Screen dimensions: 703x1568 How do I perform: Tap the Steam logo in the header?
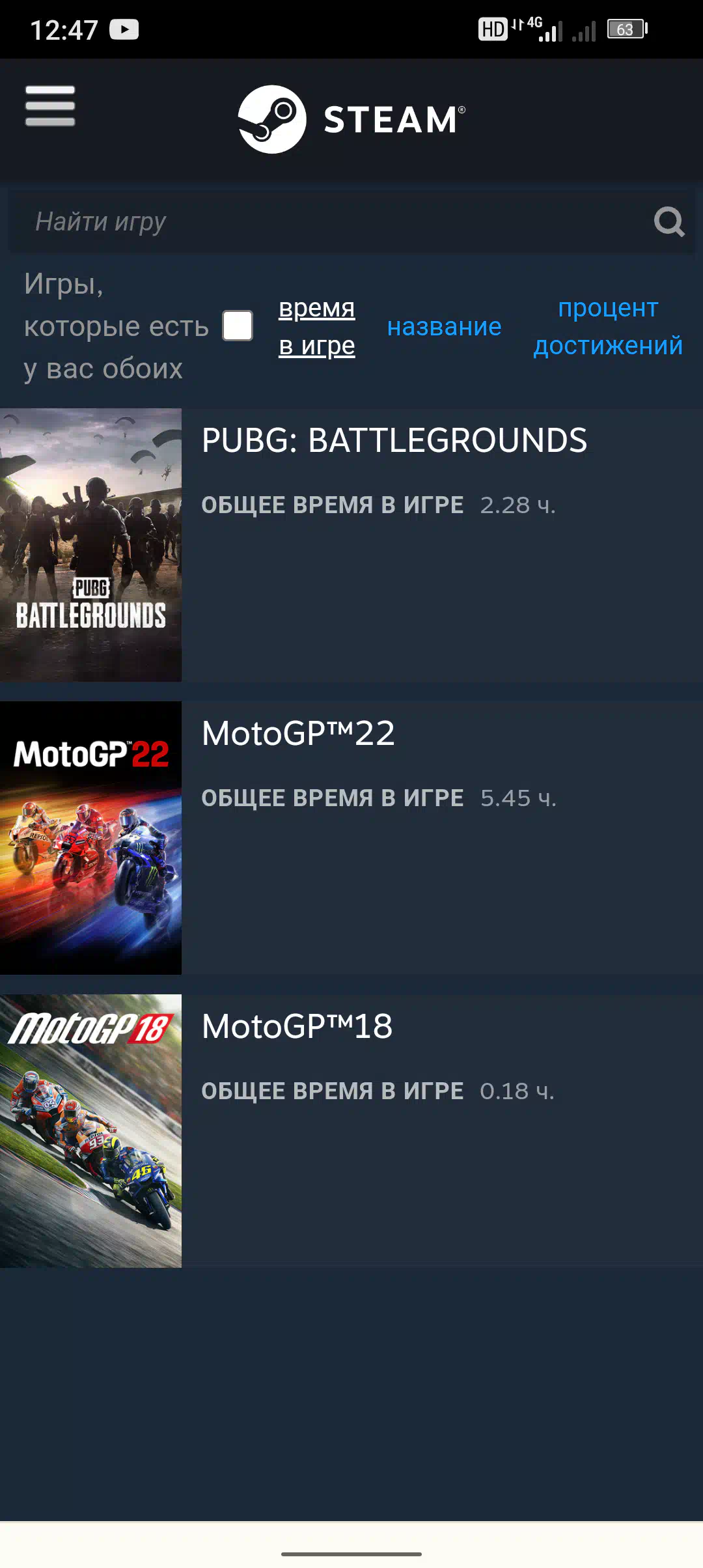351,119
